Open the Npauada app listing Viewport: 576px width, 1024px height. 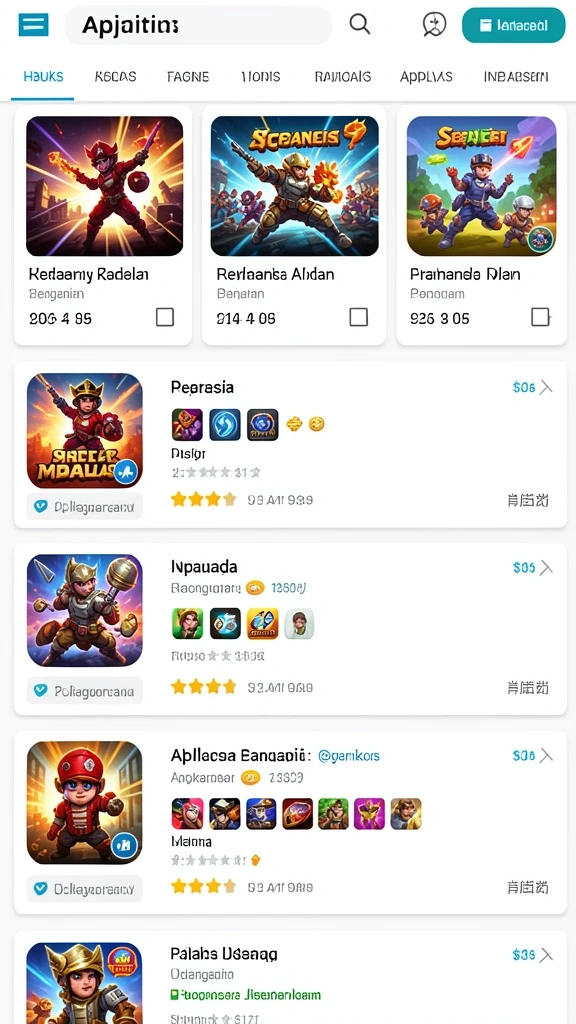(x=290, y=628)
